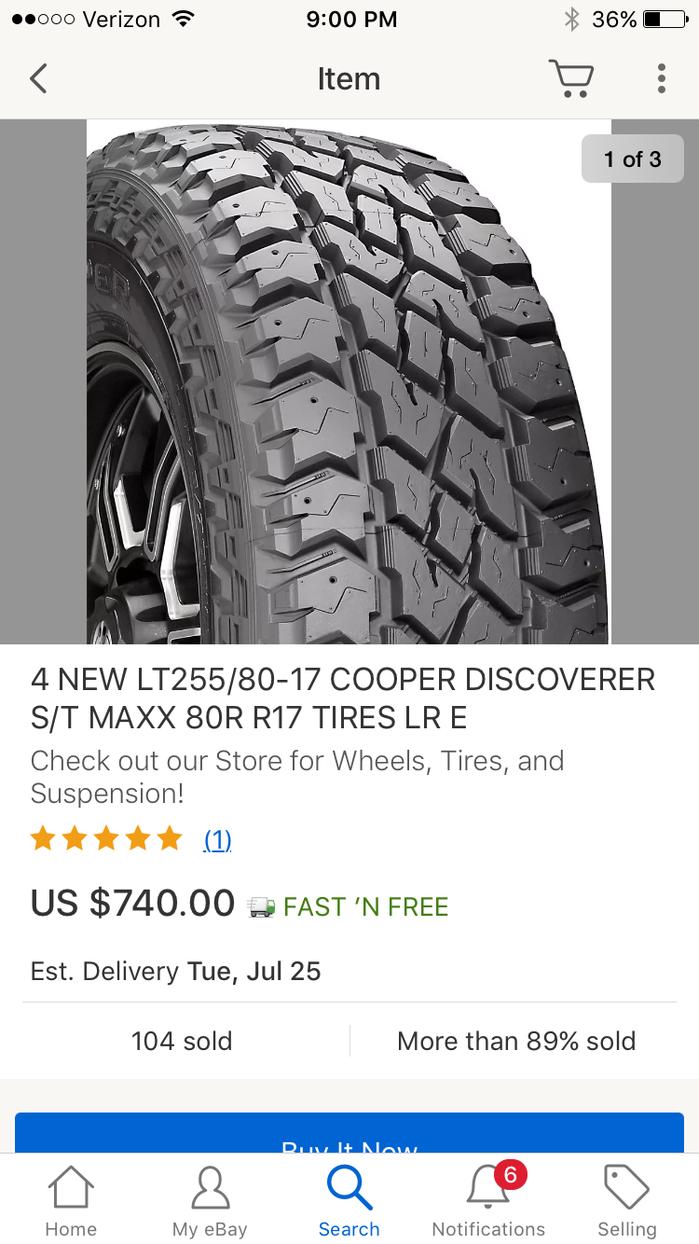Select the Search tab
This screenshot has height=1244, width=699.
pyautogui.click(x=349, y=1201)
